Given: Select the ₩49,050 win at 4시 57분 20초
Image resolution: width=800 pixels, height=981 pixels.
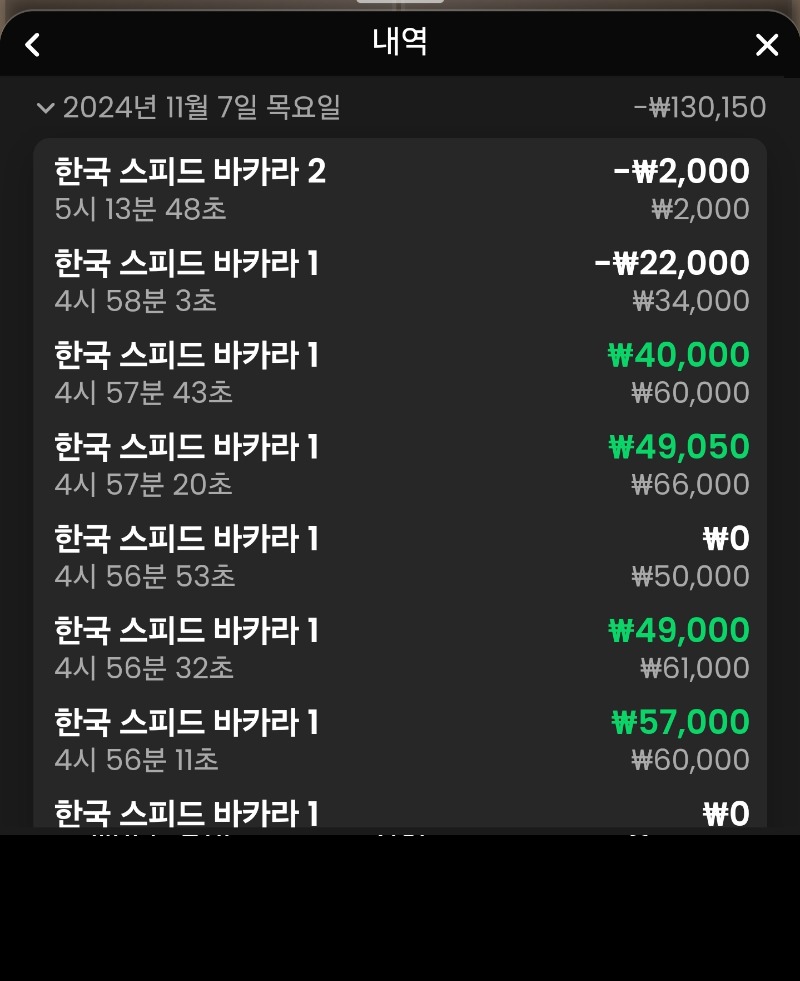Looking at the screenshot, I should click(x=400, y=465).
